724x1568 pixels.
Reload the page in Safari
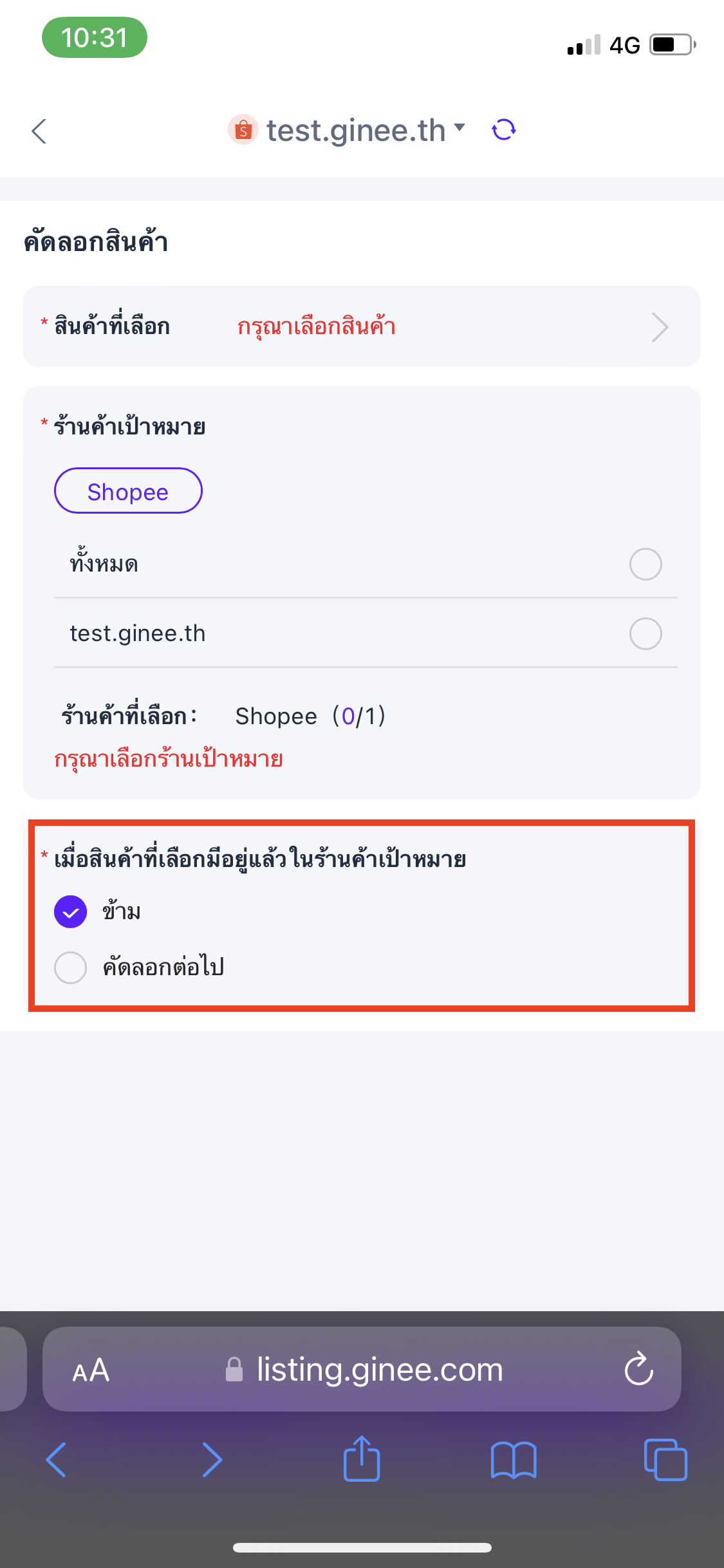638,1369
